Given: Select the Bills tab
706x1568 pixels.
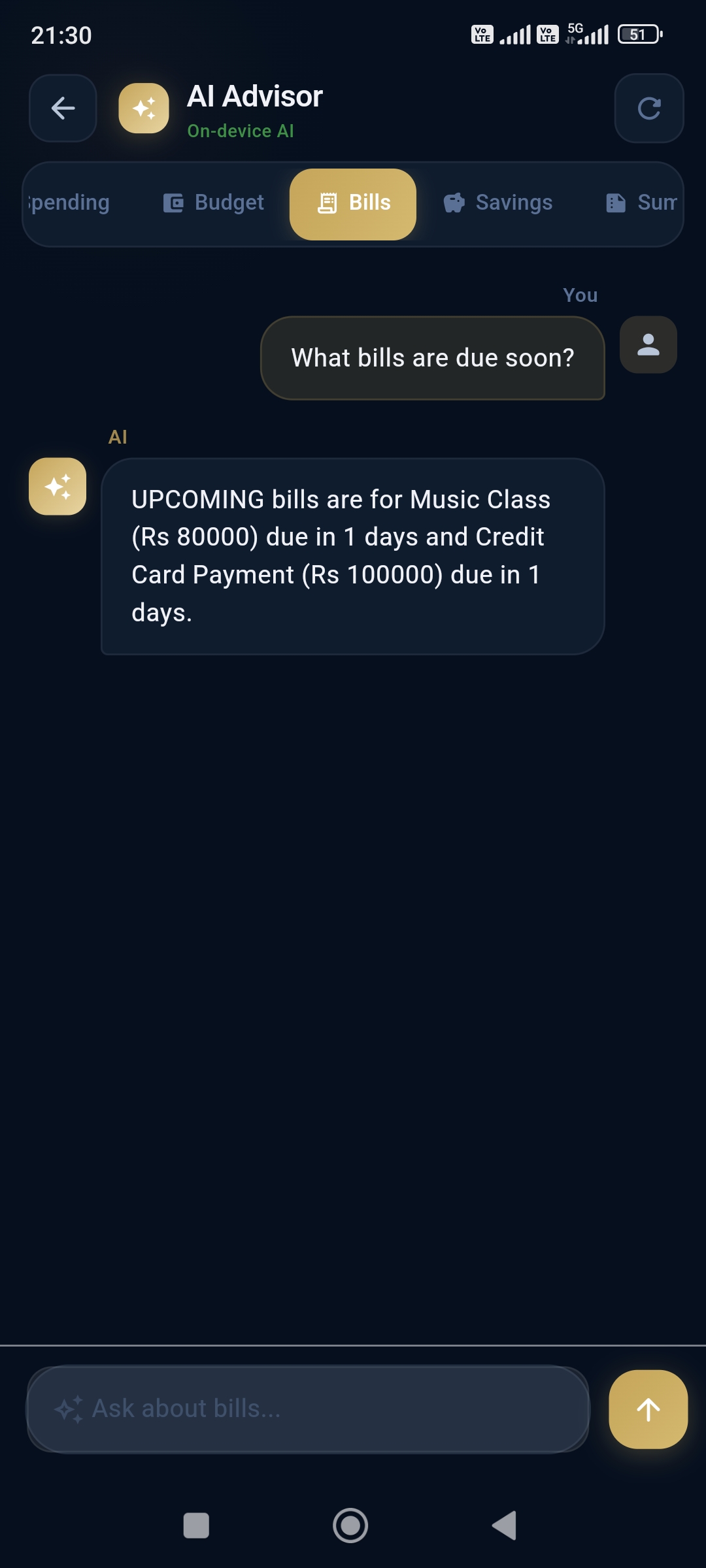Looking at the screenshot, I should coord(353,204).
